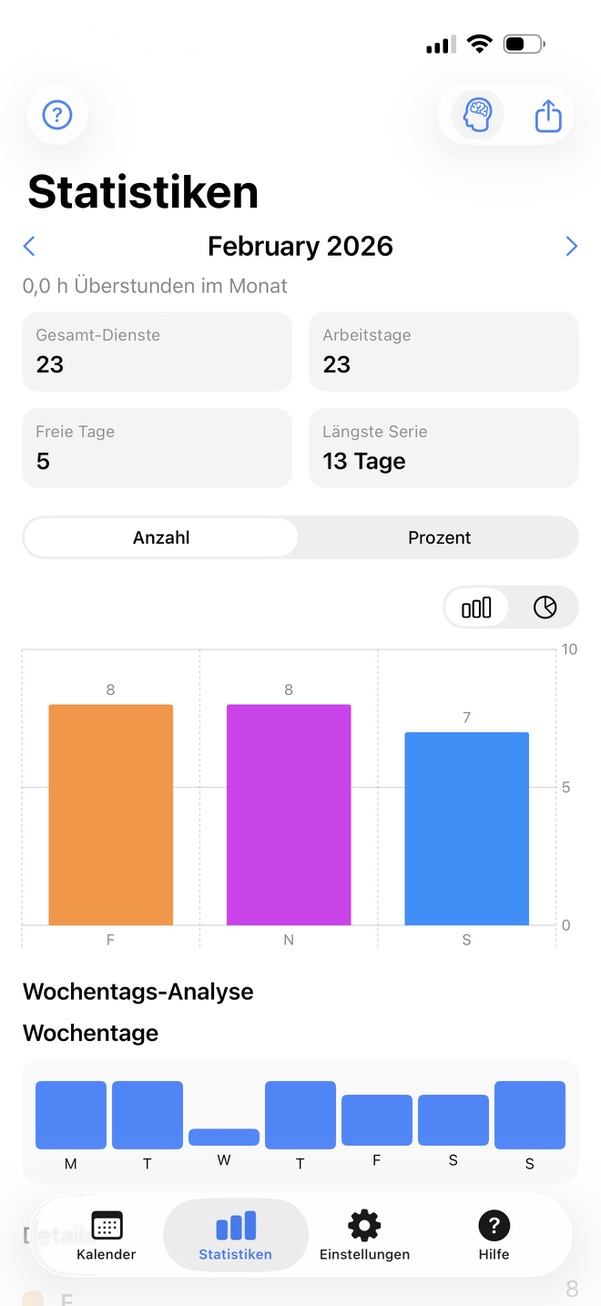
Task: Switch to the Prozent view
Action: [439, 537]
